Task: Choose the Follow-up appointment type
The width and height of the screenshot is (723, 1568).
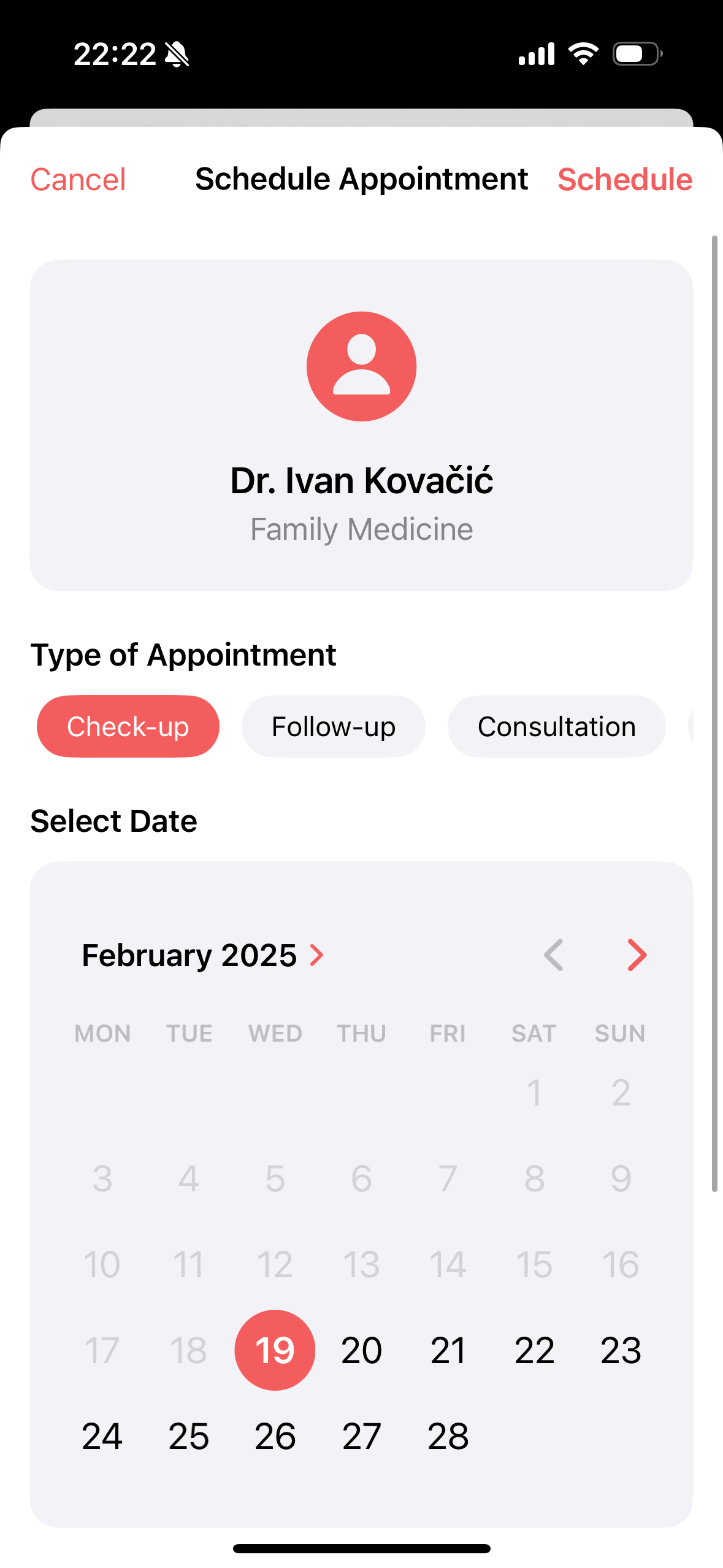Action: (x=334, y=726)
